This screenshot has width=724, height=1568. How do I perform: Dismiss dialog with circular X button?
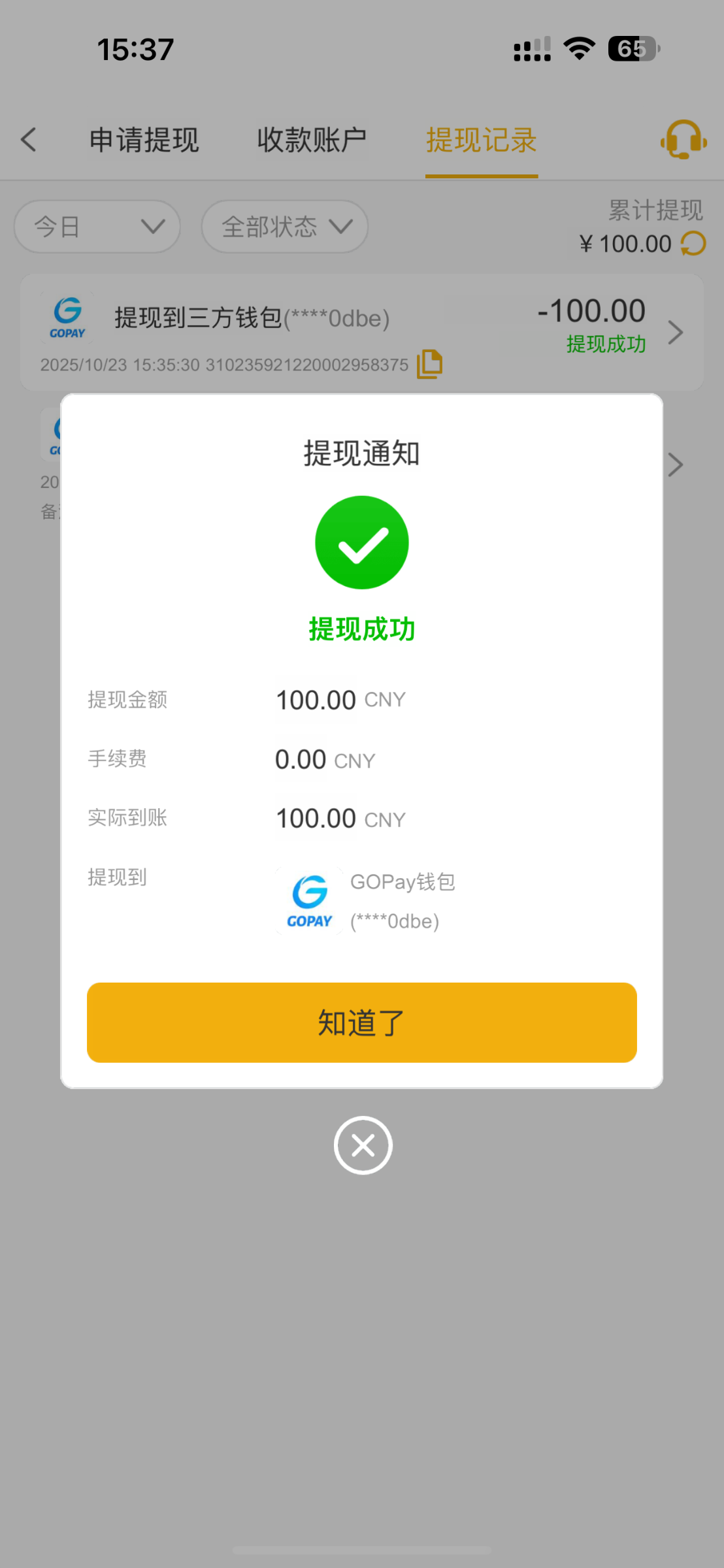click(x=362, y=1145)
